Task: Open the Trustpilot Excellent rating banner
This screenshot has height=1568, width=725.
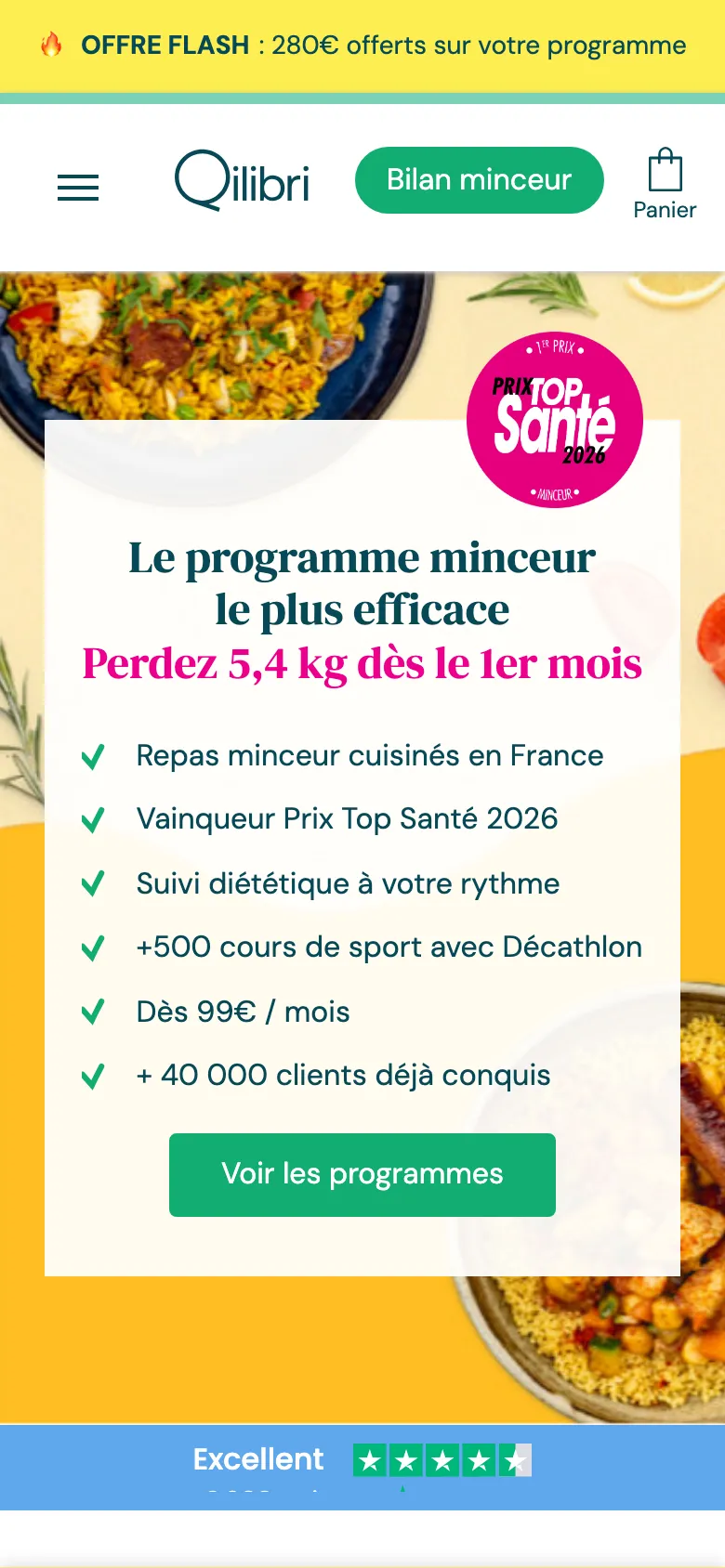Action: coord(362,1463)
